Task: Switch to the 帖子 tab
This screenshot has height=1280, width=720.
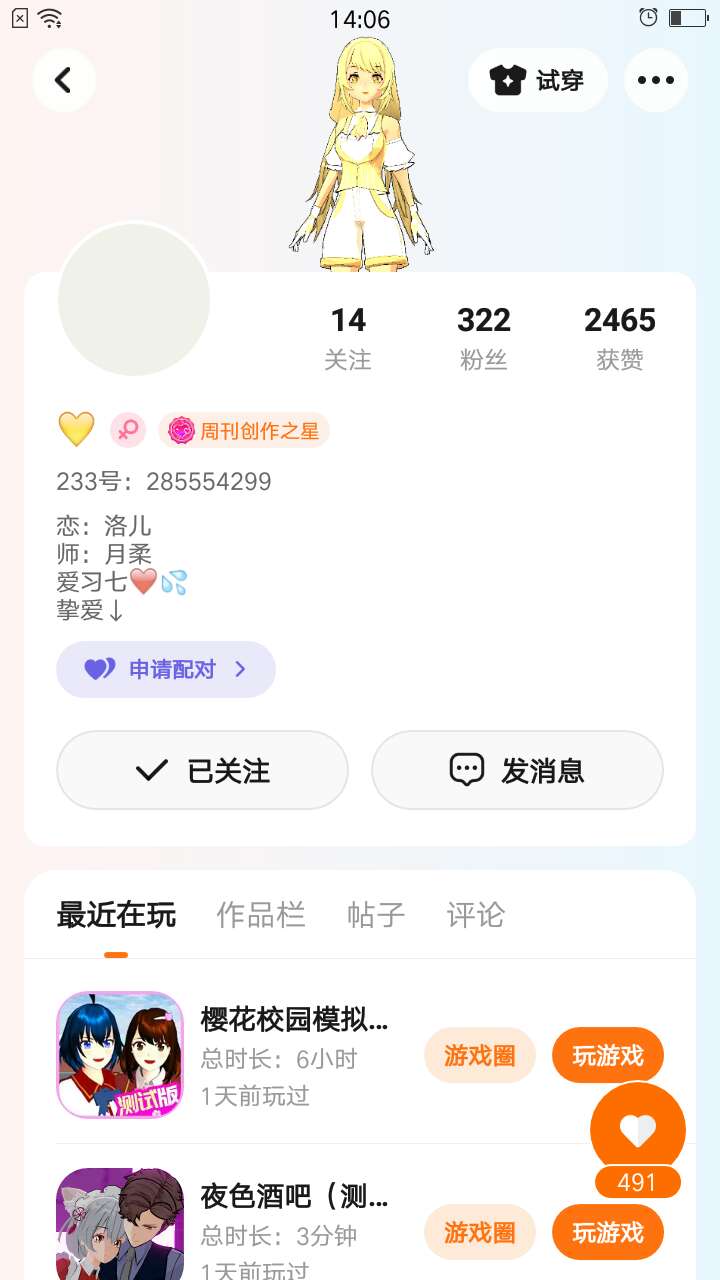Action: 376,915
